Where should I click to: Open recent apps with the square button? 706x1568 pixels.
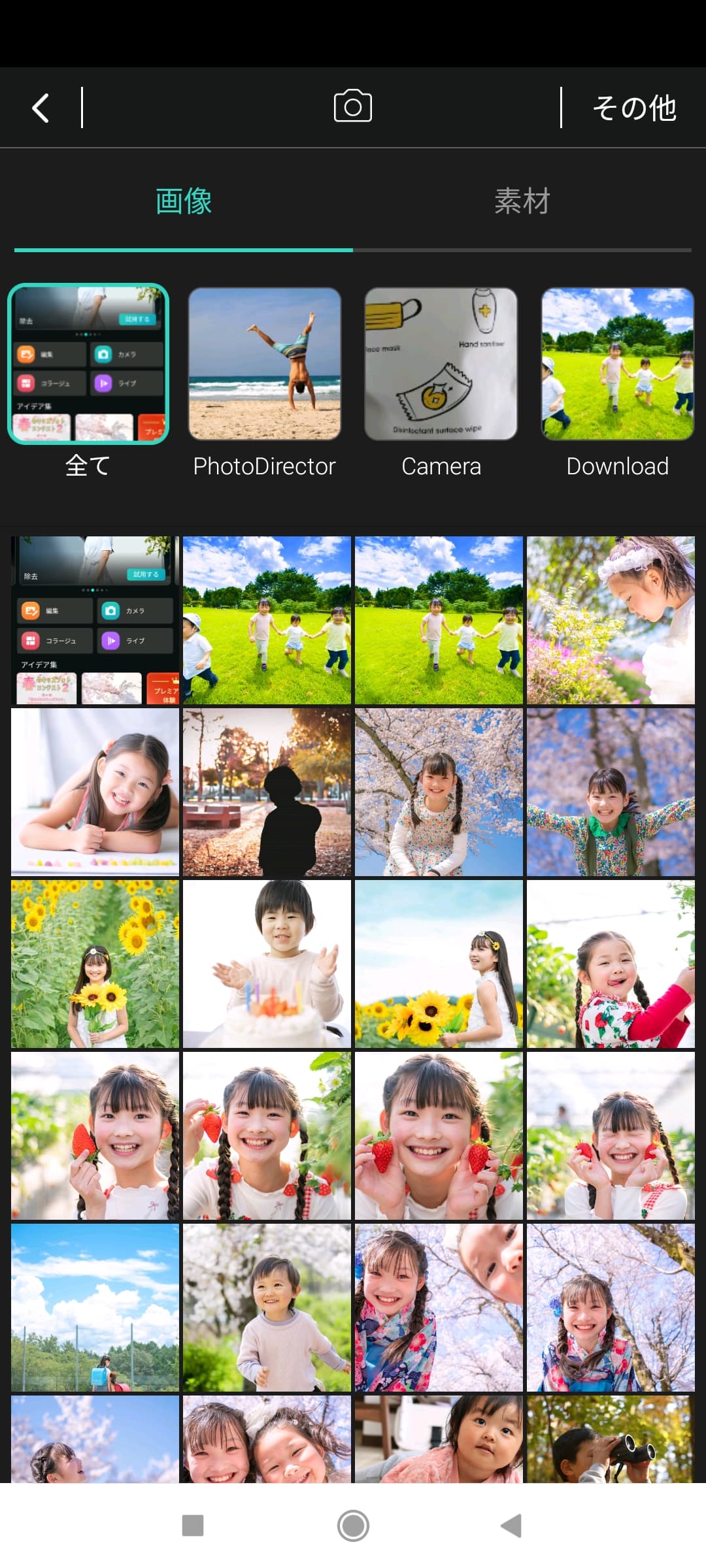193,1526
